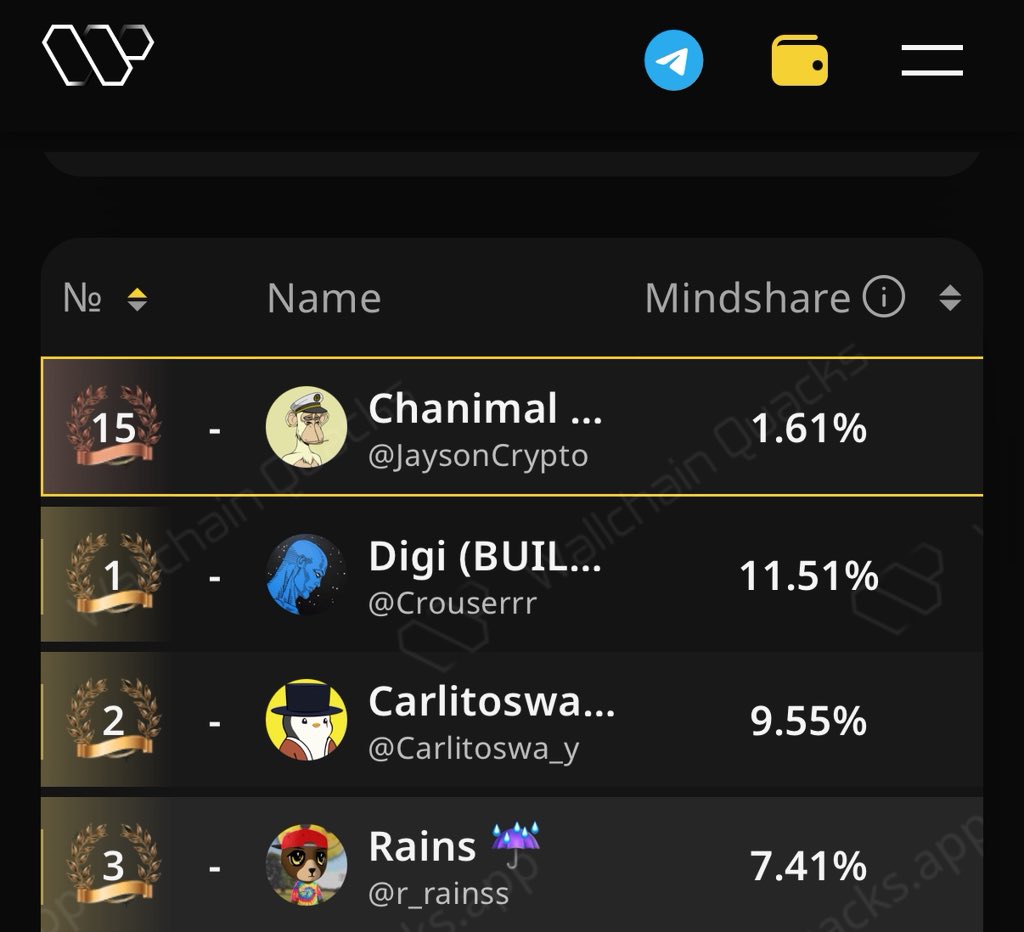
Task: Open the hamburger menu
Action: 931,61
